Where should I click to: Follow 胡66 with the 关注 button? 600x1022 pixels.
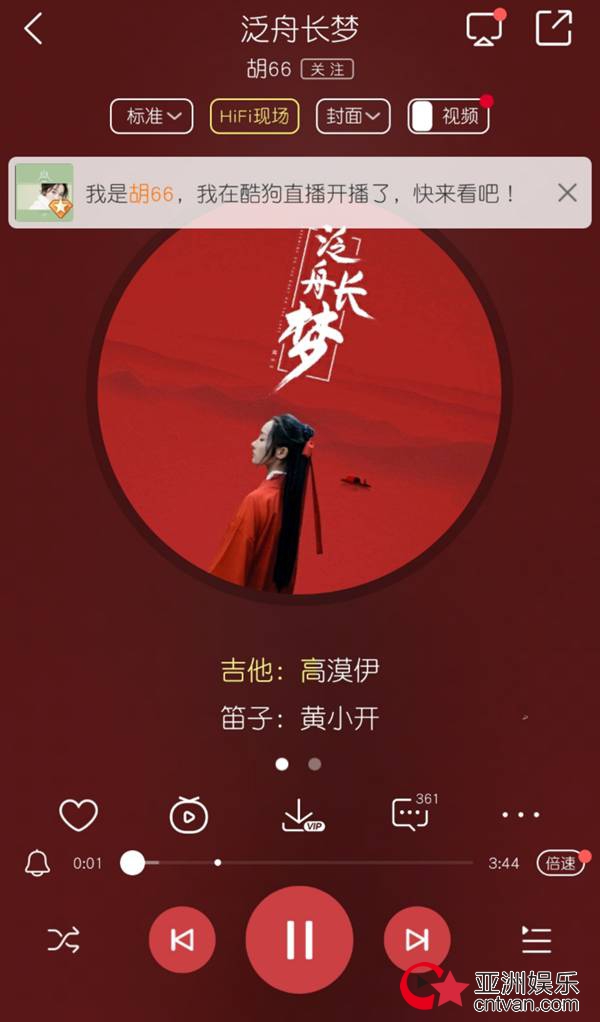[x=327, y=69]
